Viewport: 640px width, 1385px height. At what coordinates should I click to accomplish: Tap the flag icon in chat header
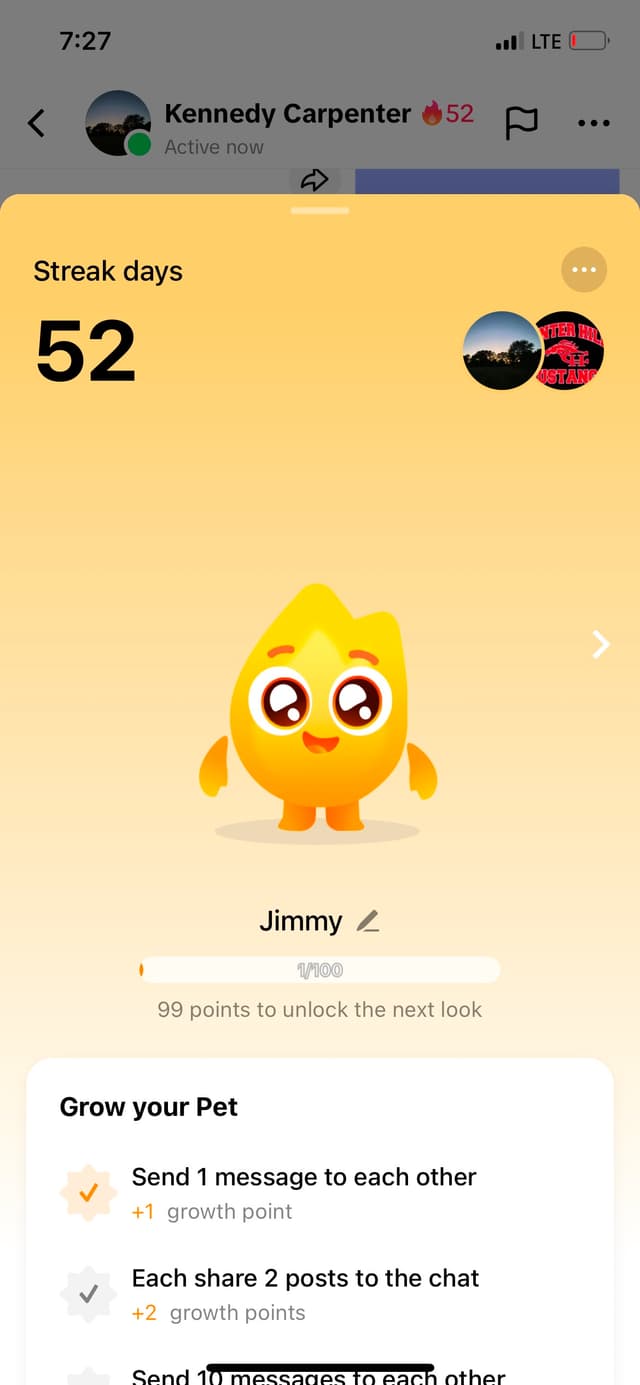(x=521, y=123)
